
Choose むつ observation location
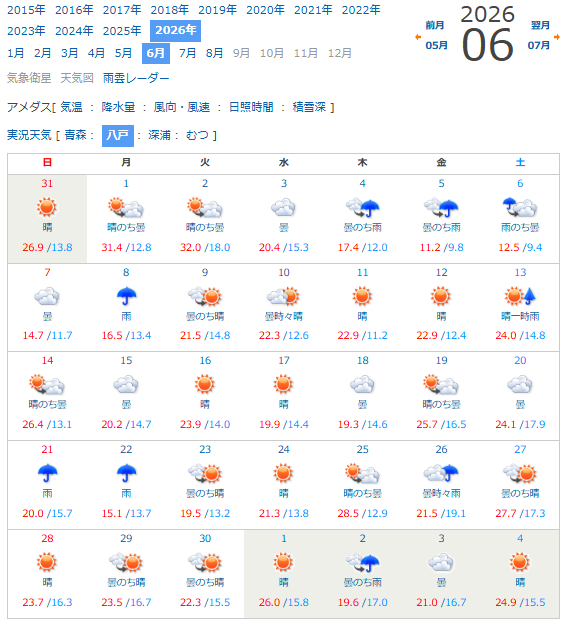[197, 135]
